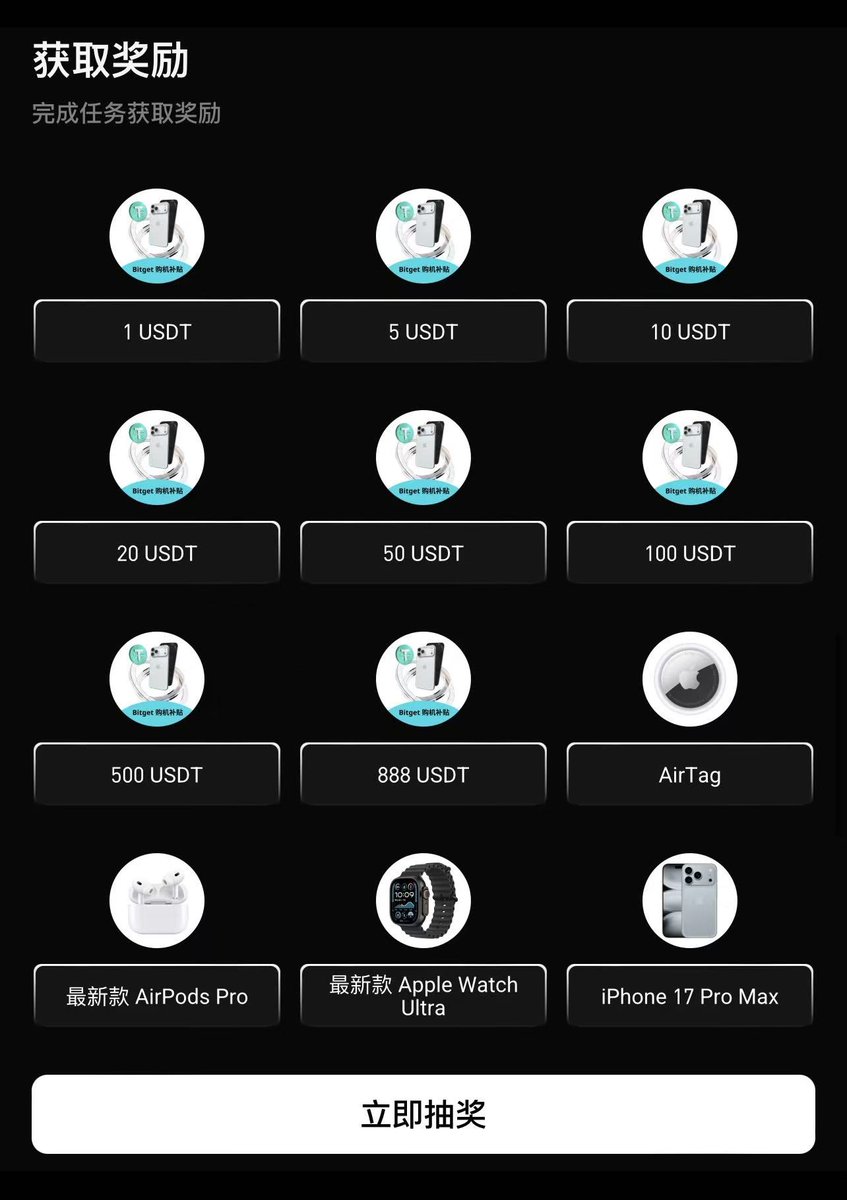Viewport: 847px width, 1200px height.
Task: Open the 最新款 AirPods Pro prize
Action: tap(157, 996)
